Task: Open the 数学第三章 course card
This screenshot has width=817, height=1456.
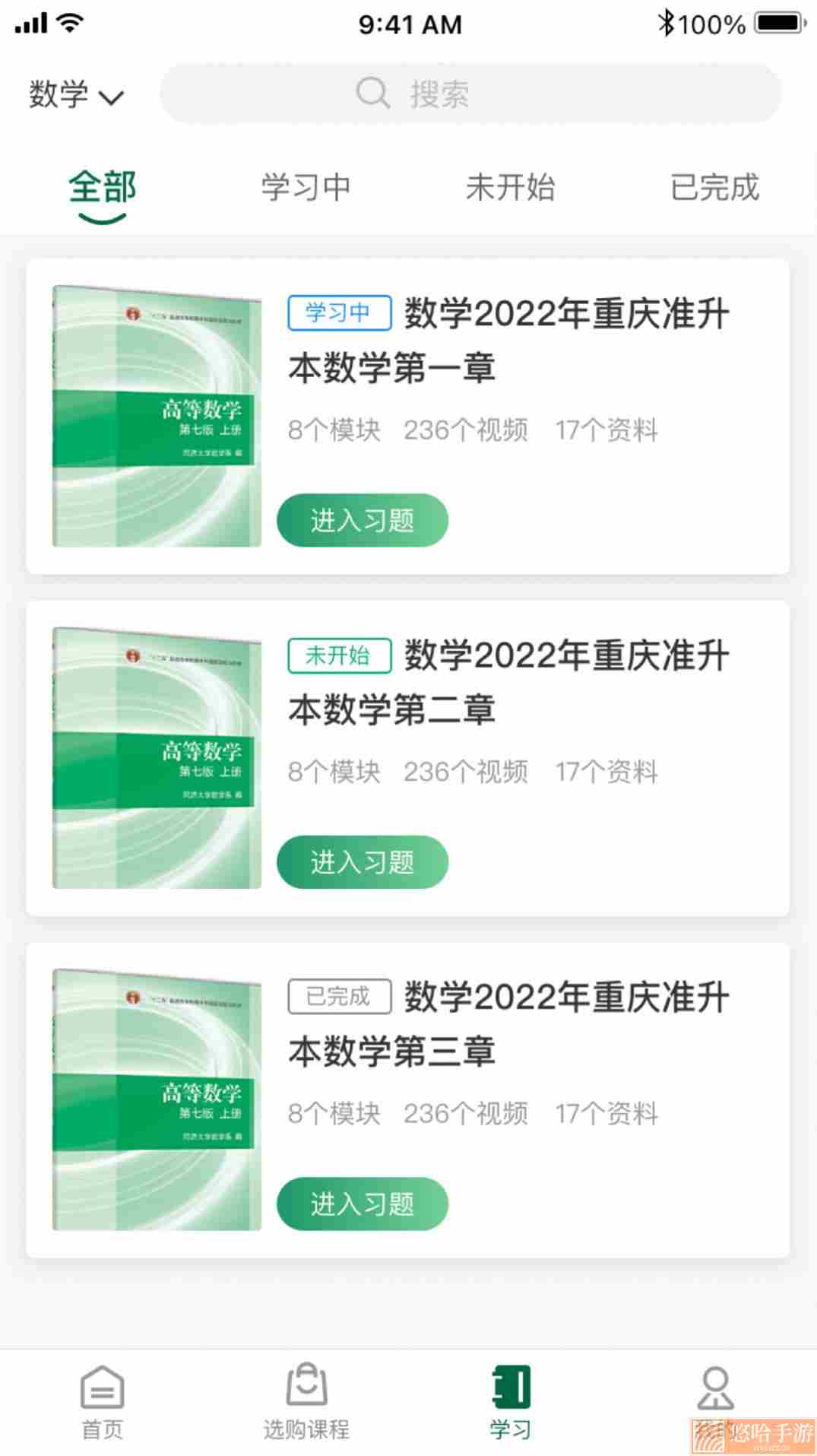Action: point(408,1099)
